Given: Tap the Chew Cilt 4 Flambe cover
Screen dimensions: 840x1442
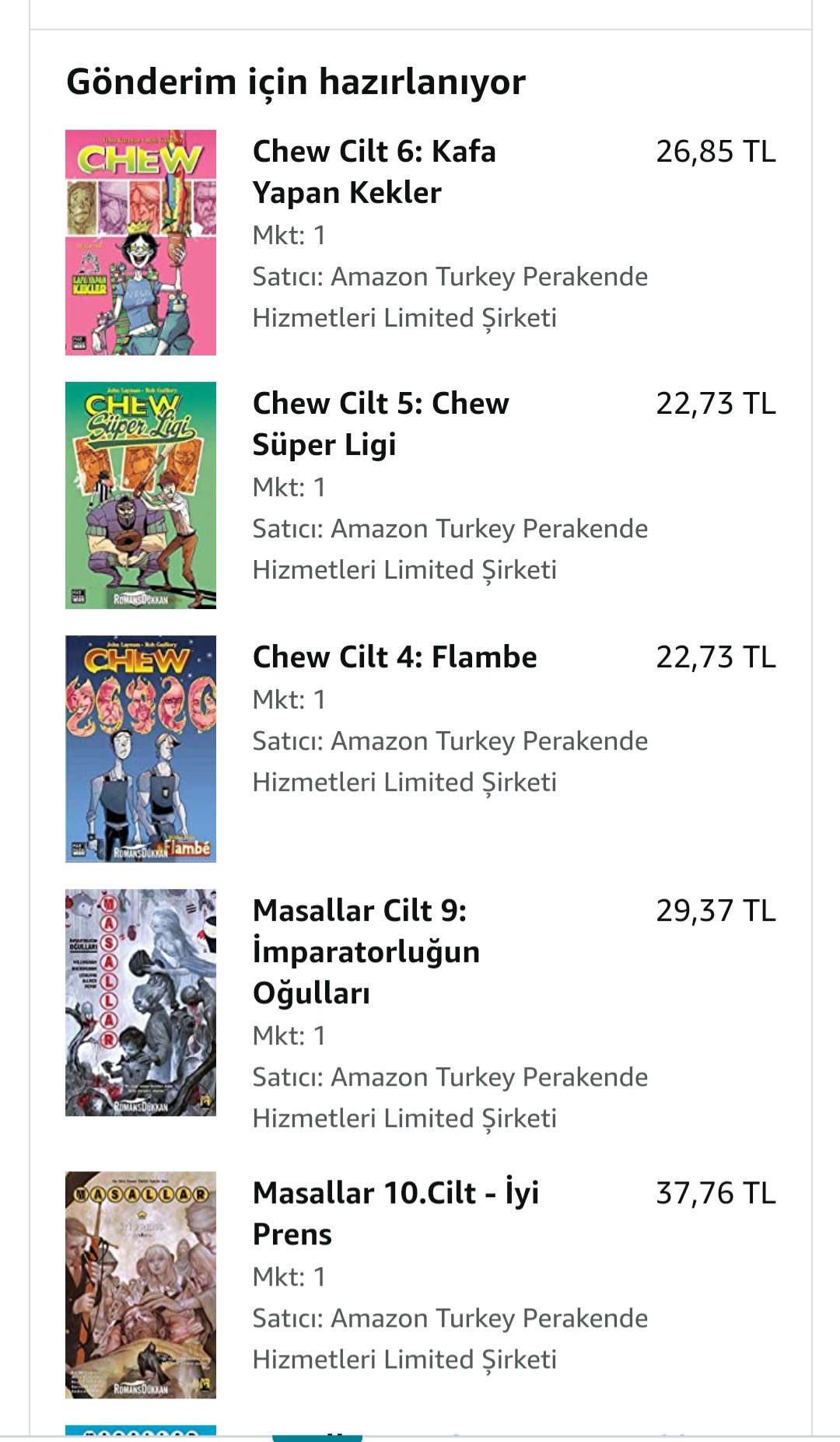Looking at the screenshot, I should (141, 749).
